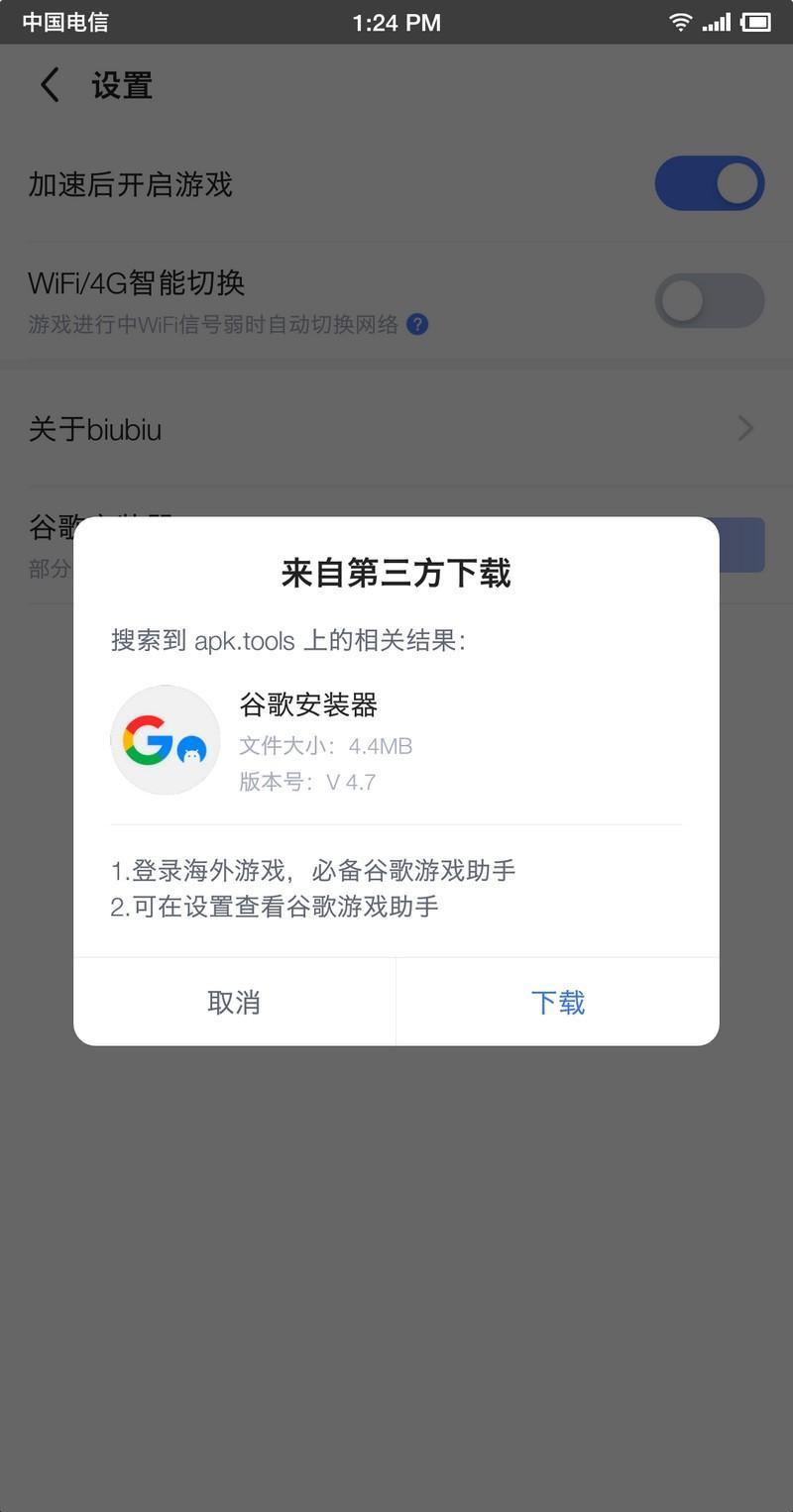
Task: Click the cellular signal strength icon
Action: 717,22
